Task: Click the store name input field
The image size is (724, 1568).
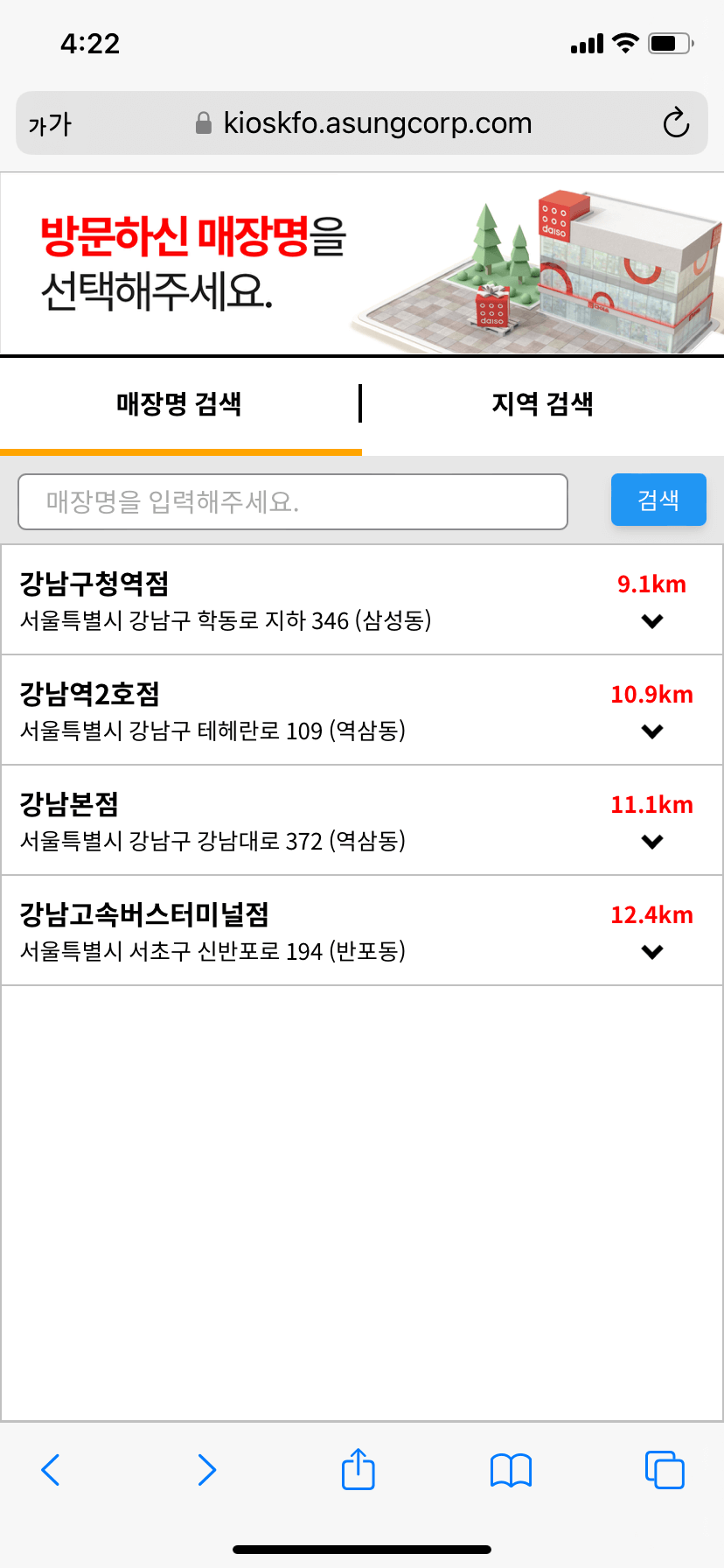Action: click(x=293, y=501)
